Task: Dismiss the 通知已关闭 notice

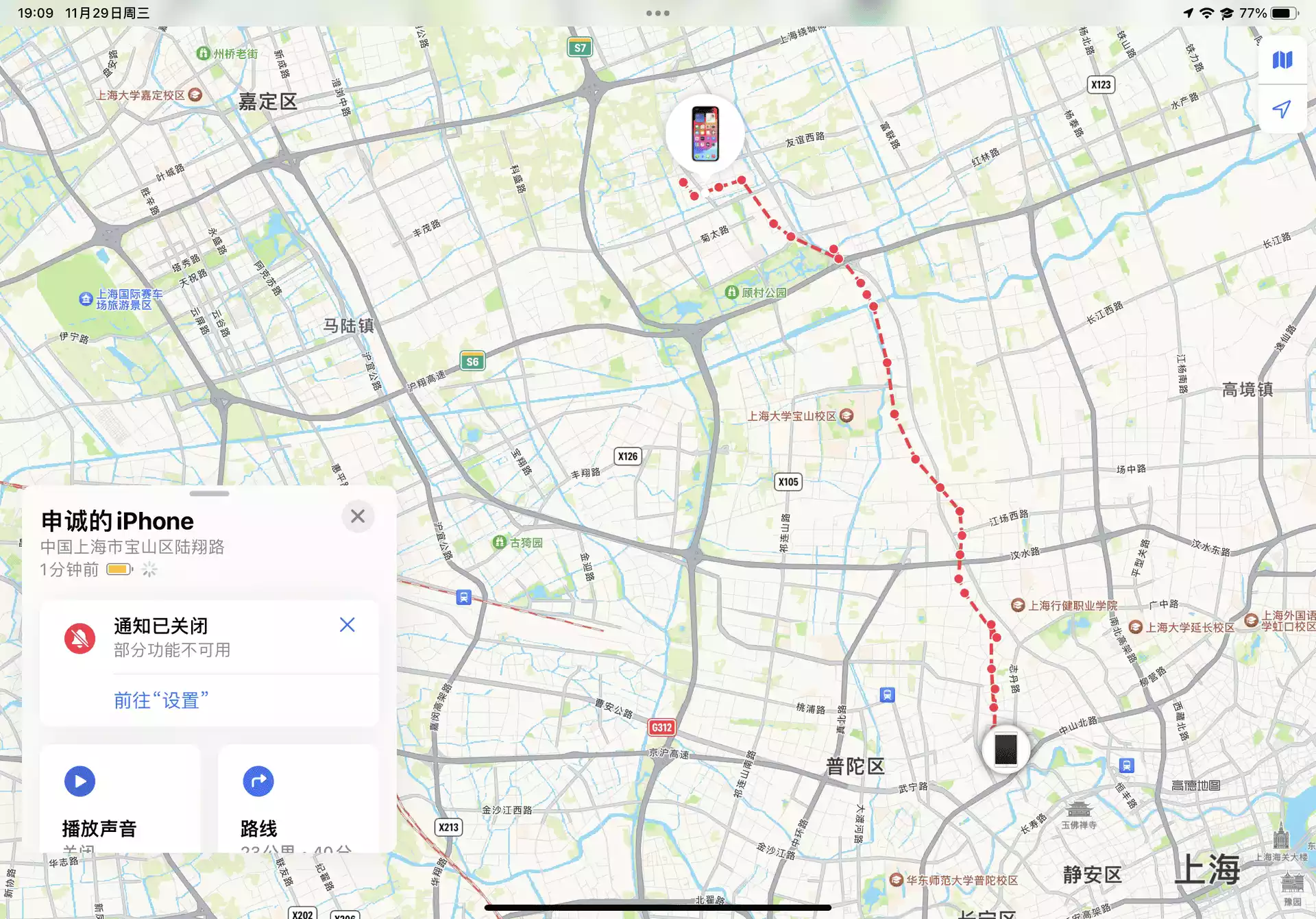Action: [x=347, y=625]
